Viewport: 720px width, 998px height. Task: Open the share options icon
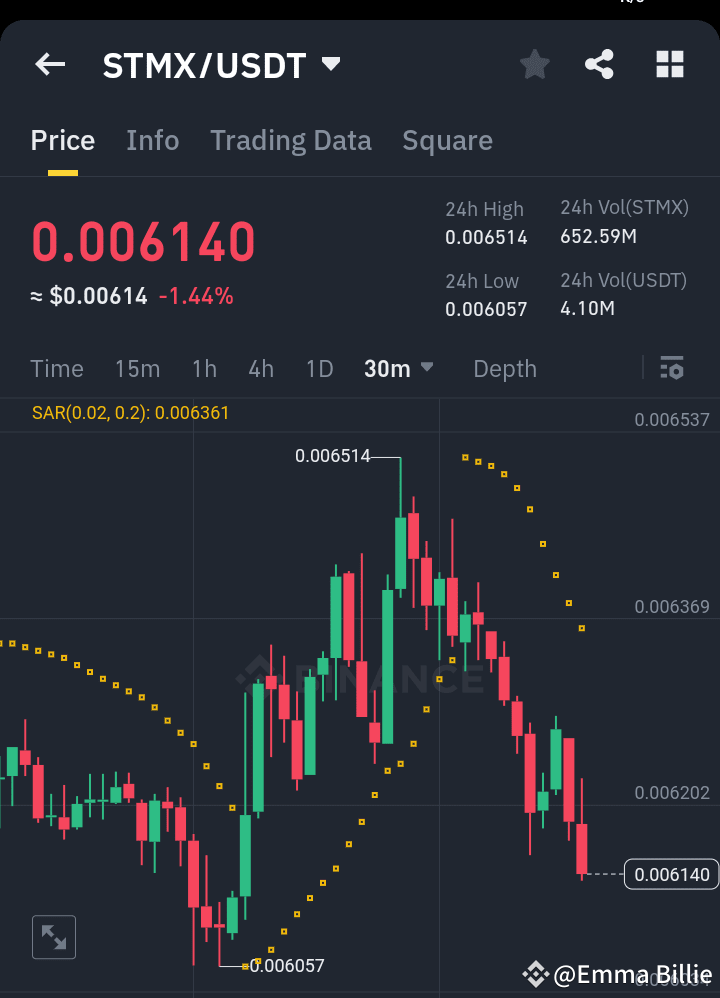[599, 64]
